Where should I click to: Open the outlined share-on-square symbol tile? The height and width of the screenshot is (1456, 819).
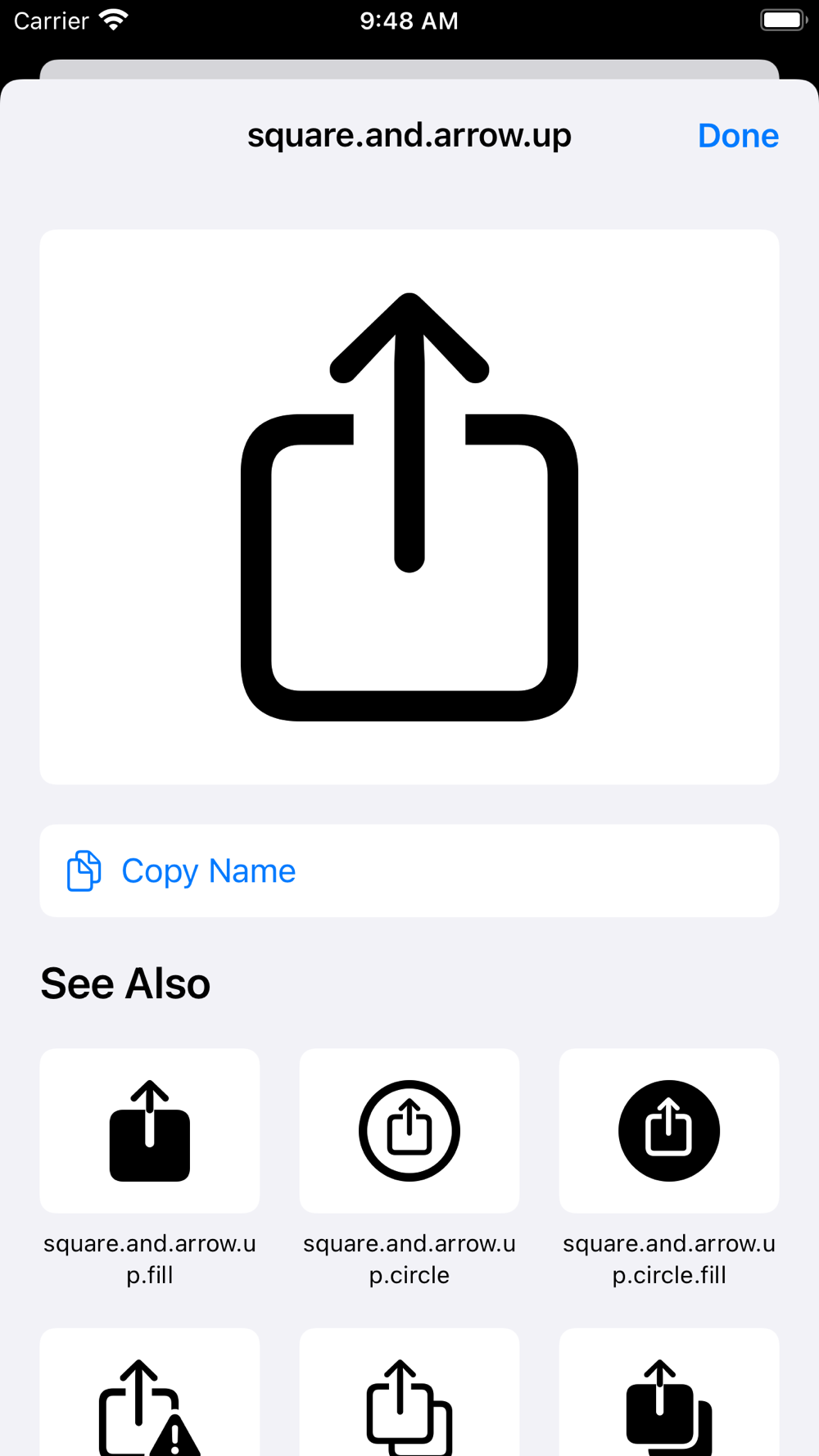(409, 1392)
